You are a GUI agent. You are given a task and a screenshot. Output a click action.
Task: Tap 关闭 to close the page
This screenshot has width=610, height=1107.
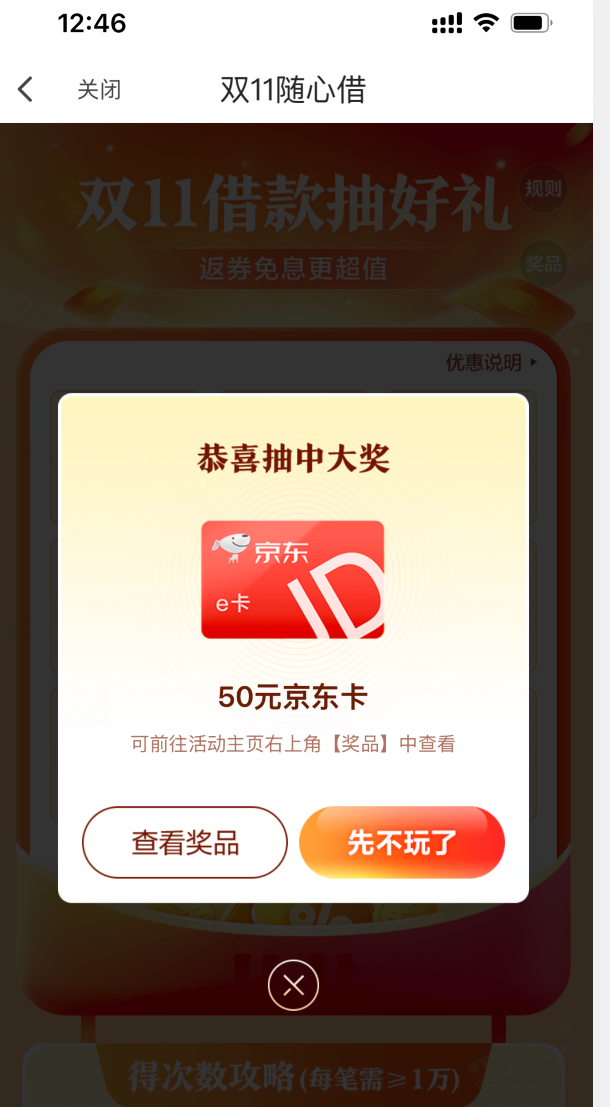click(99, 90)
